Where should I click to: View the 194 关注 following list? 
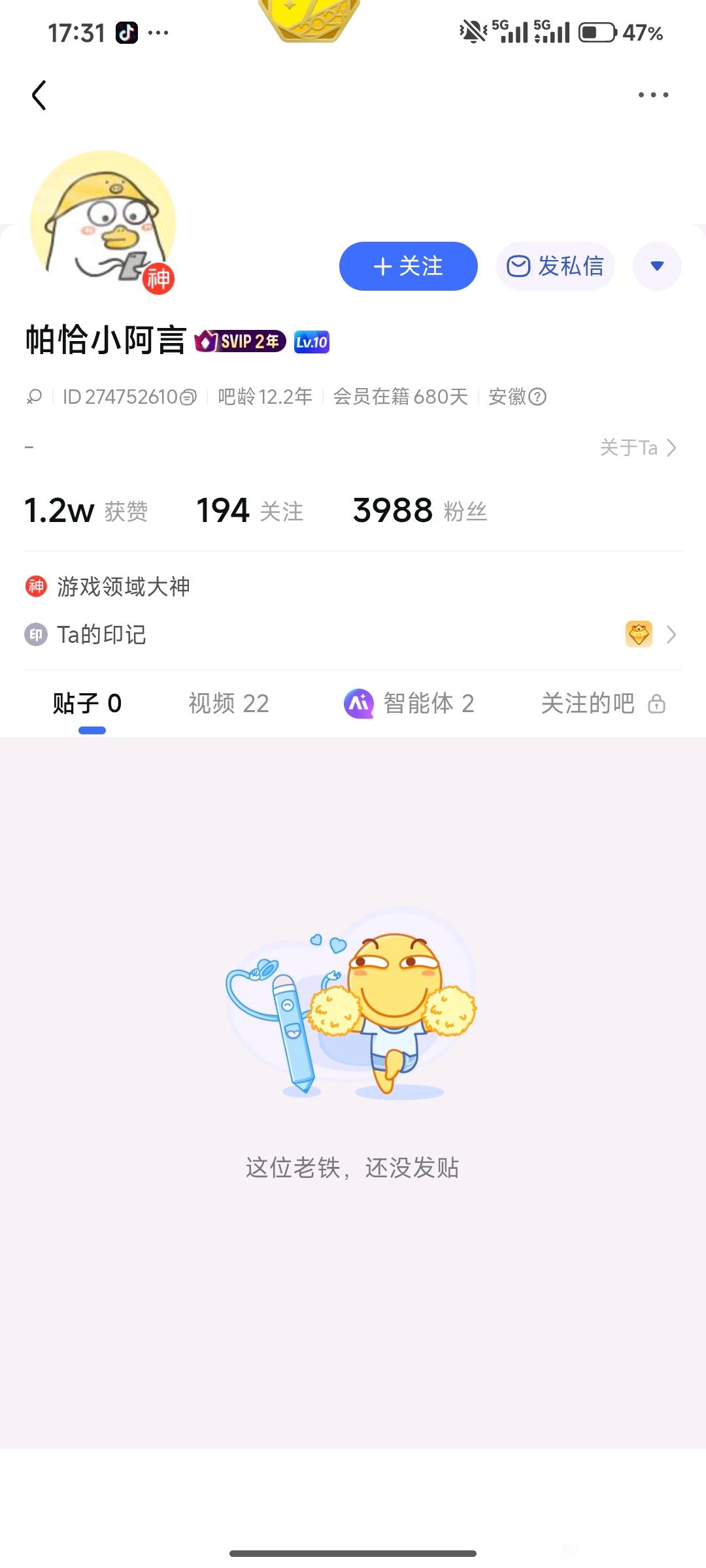point(250,511)
